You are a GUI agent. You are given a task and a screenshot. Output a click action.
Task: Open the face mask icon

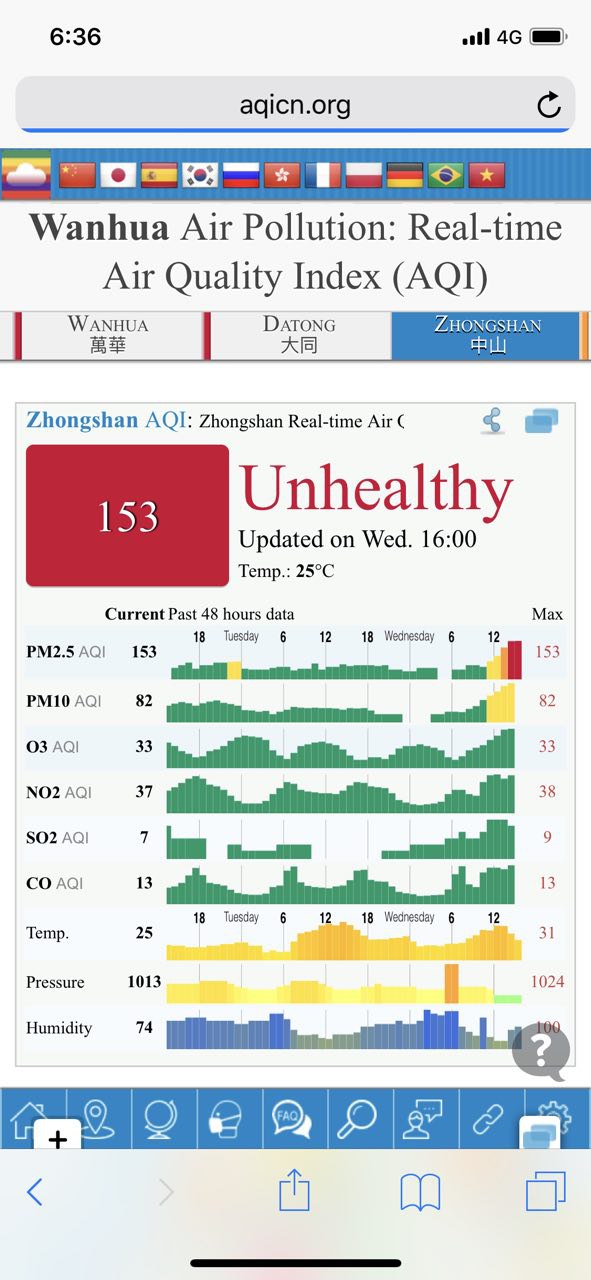point(227,1118)
